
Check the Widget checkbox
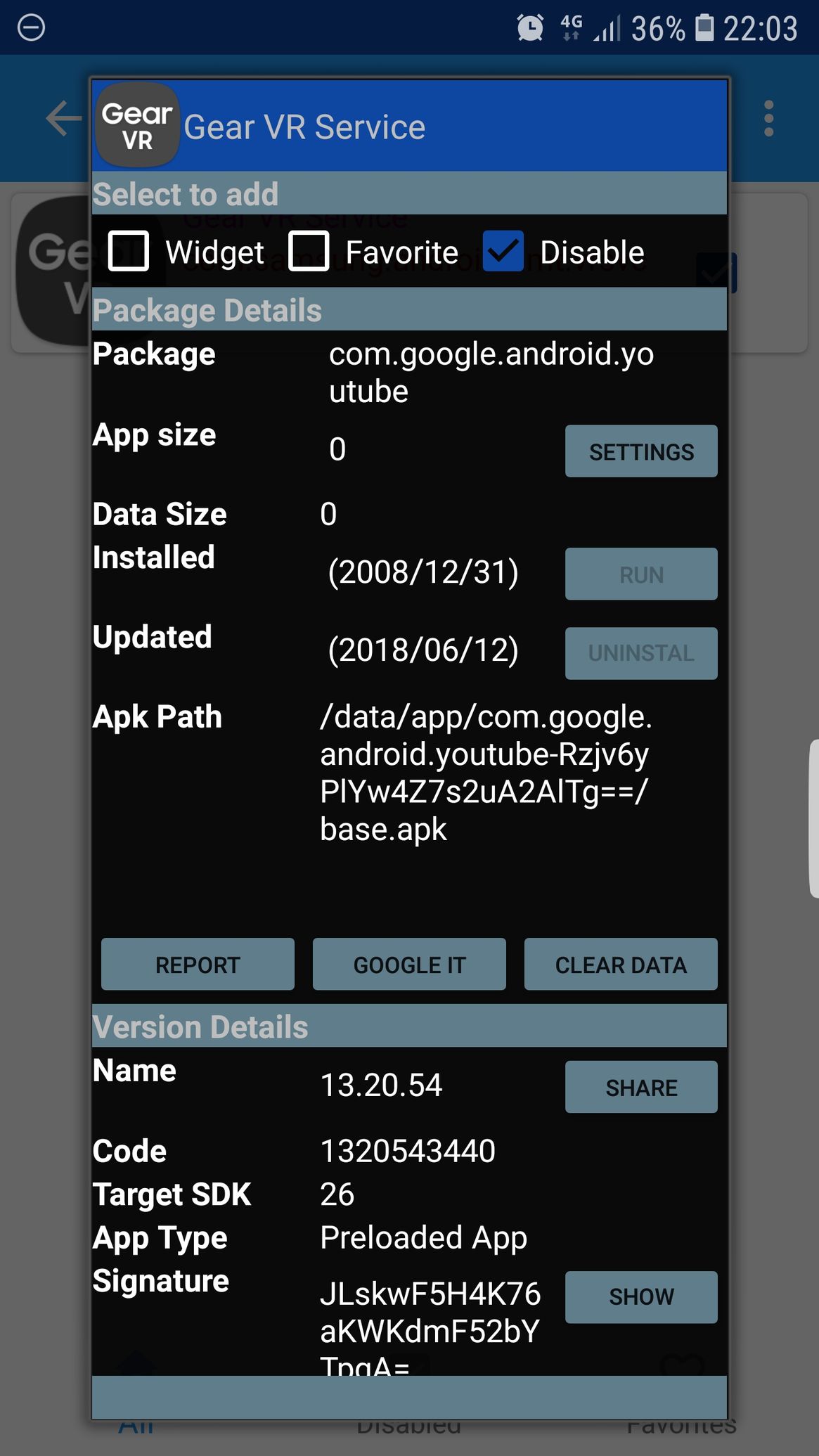coord(129,251)
